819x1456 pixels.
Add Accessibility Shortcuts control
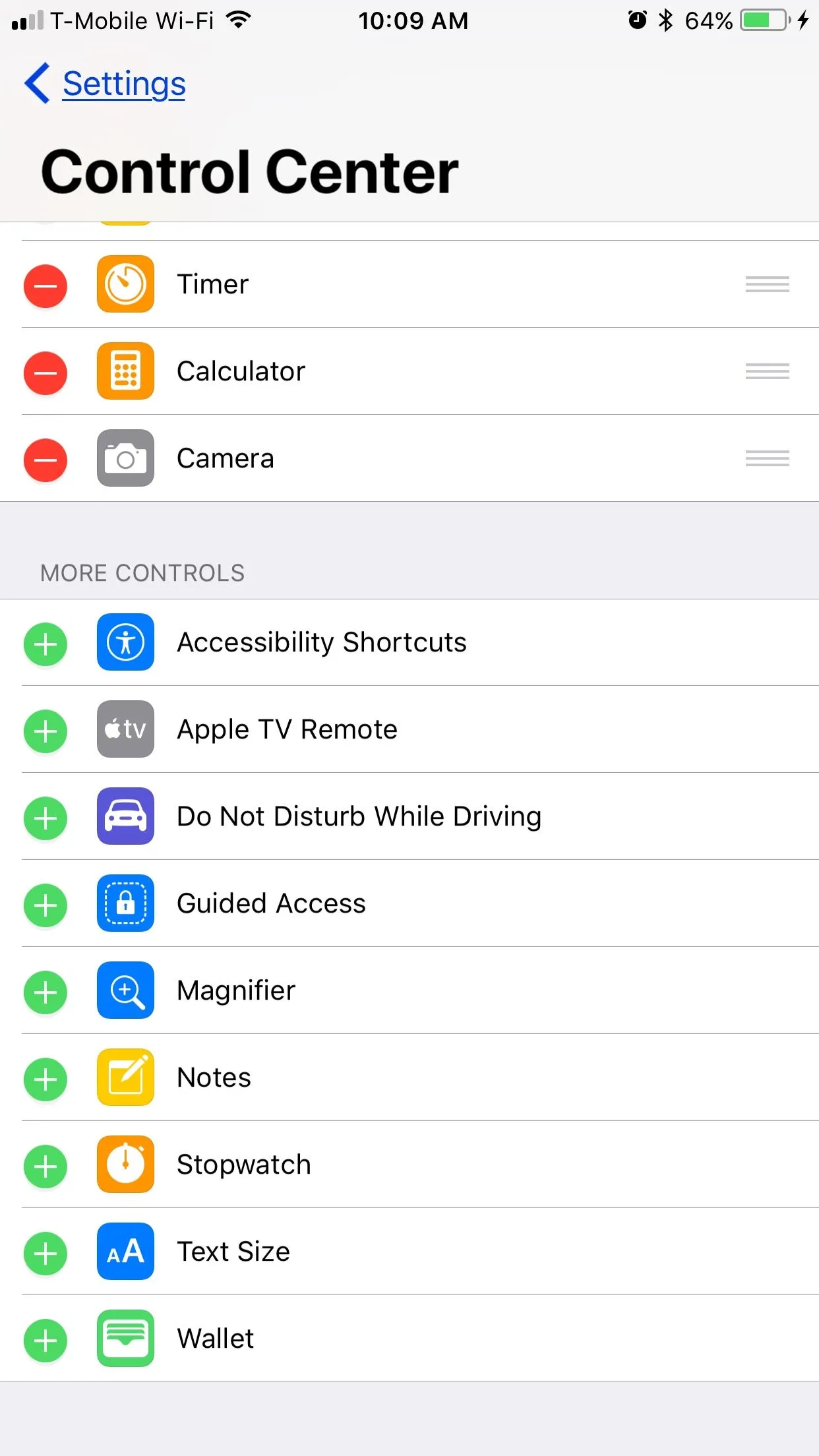45,644
